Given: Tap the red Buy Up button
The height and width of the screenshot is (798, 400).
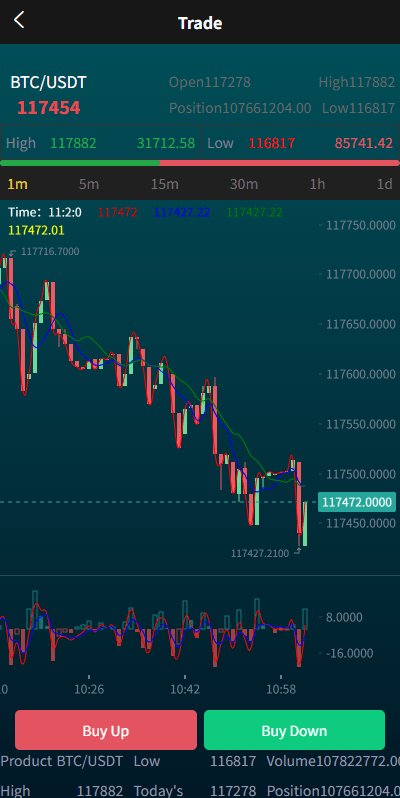Looking at the screenshot, I should pyautogui.click(x=106, y=730).
